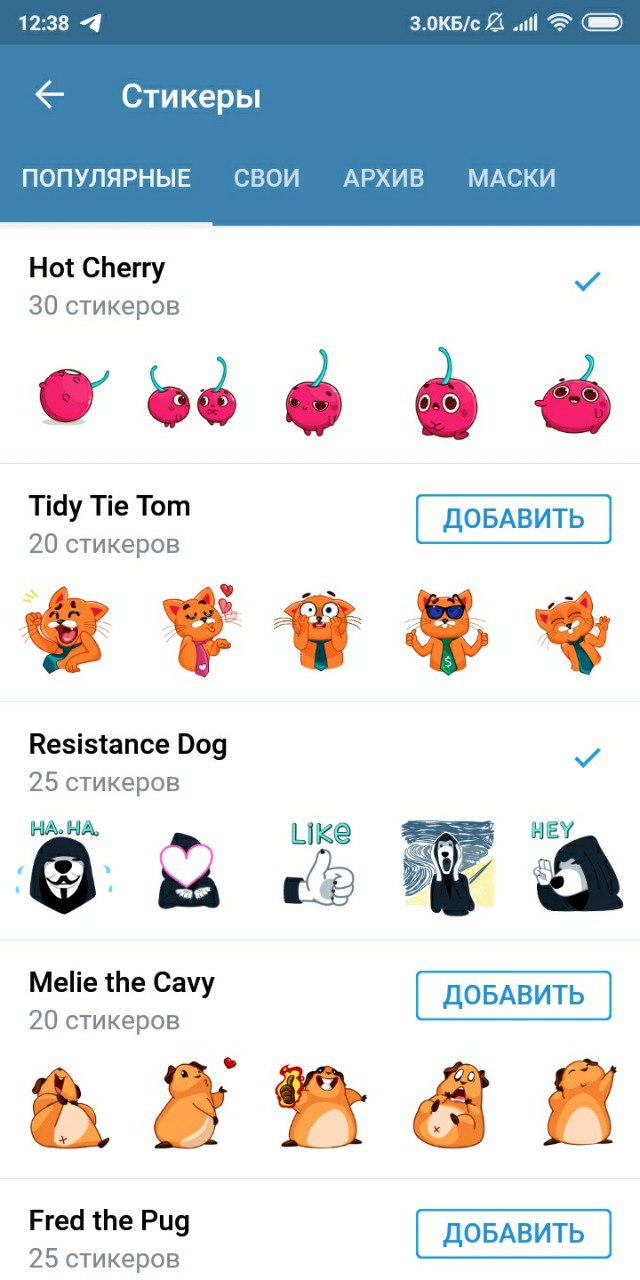Screen dimensions: 640x1280
Task: Open the Архив tab
Action: pyautogui.click(x=383, y=179)
